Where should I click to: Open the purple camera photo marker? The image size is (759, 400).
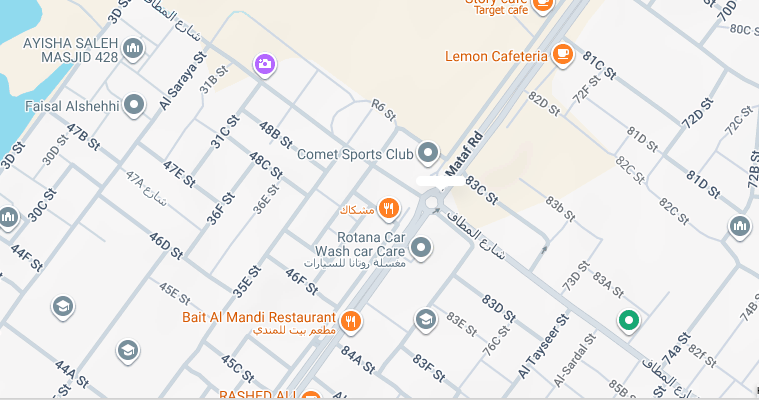pos(265,65)
